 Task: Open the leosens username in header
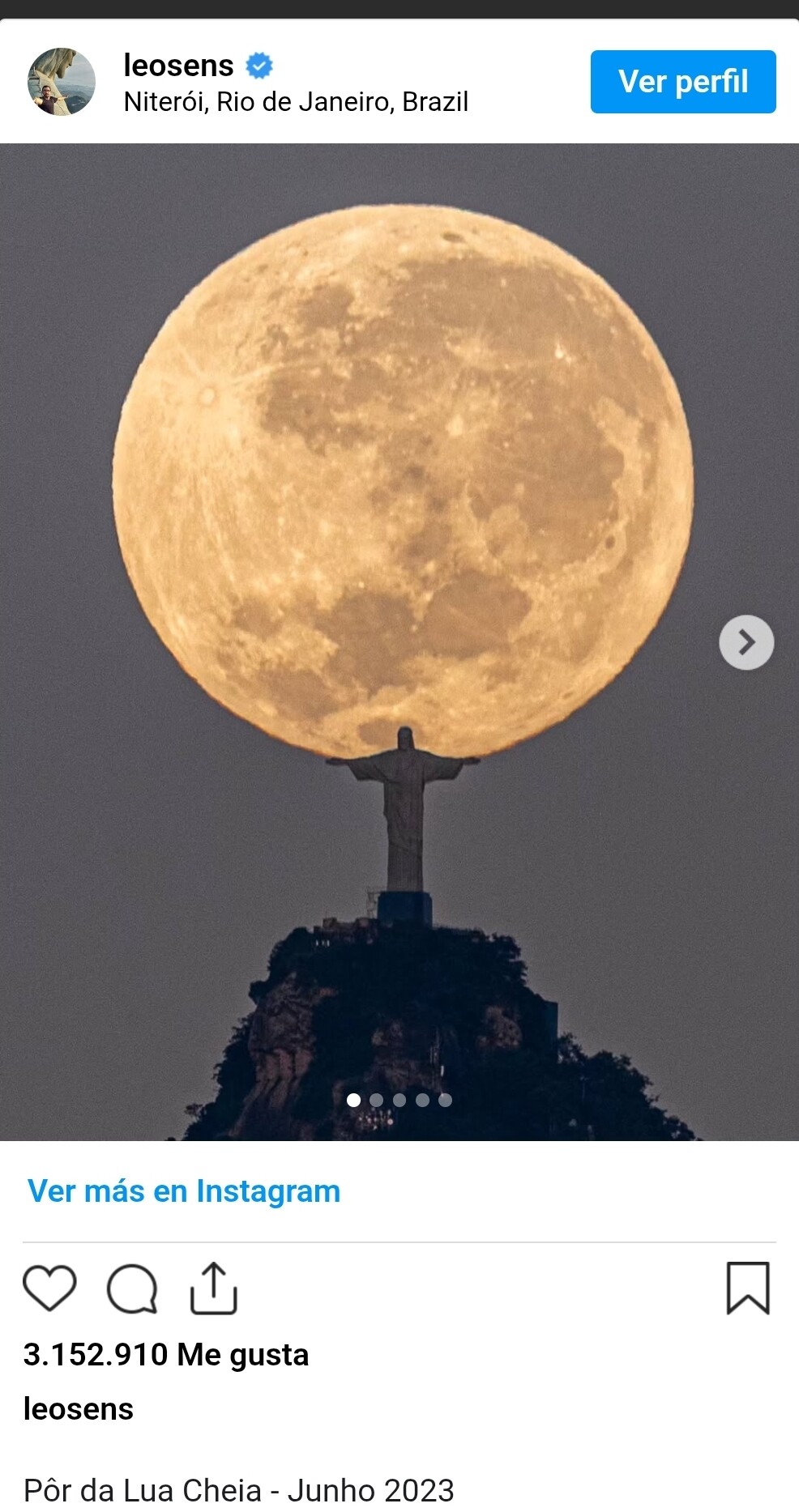(x=178, y=66)
